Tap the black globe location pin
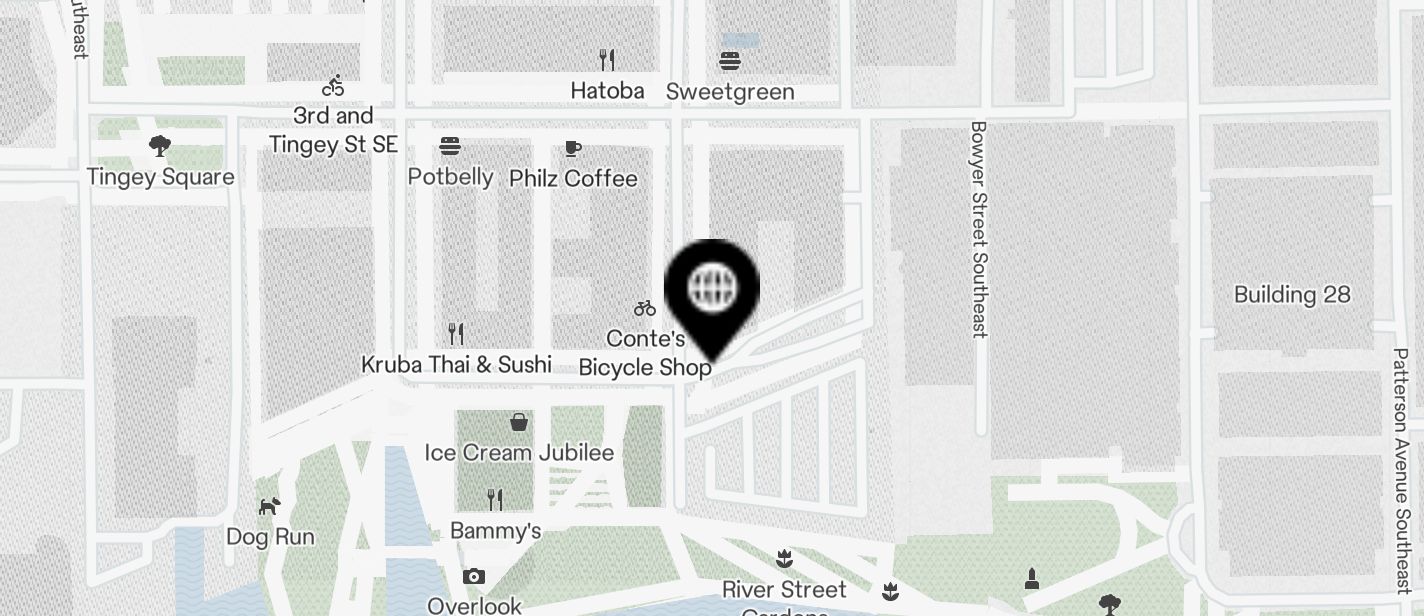Image resolution: width=1424 pixels, height=616 pixels. point(713,290)
